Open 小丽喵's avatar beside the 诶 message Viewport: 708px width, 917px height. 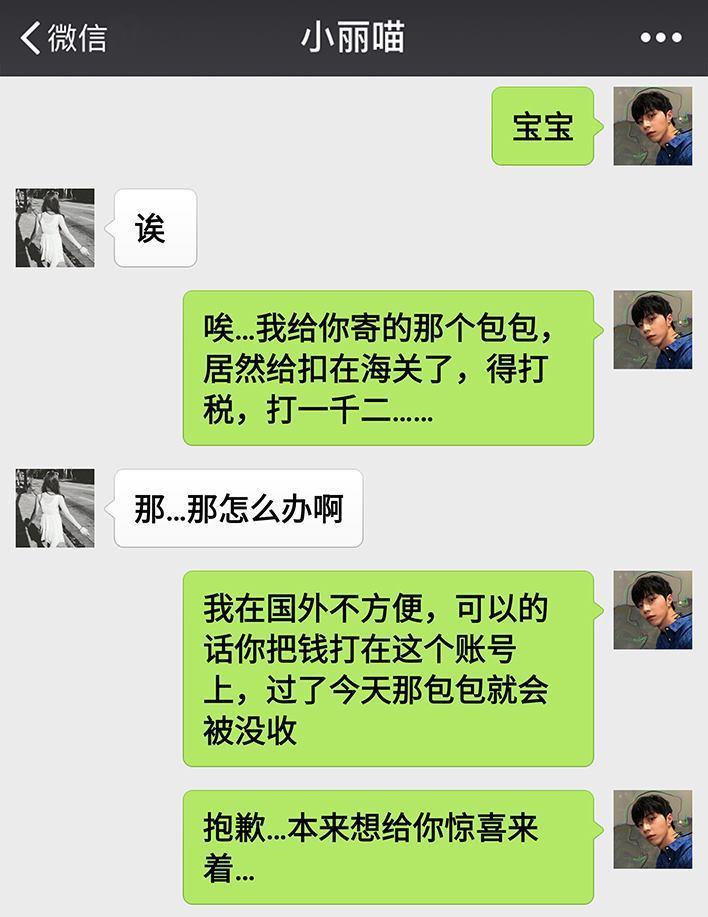(x=55, y=227)
